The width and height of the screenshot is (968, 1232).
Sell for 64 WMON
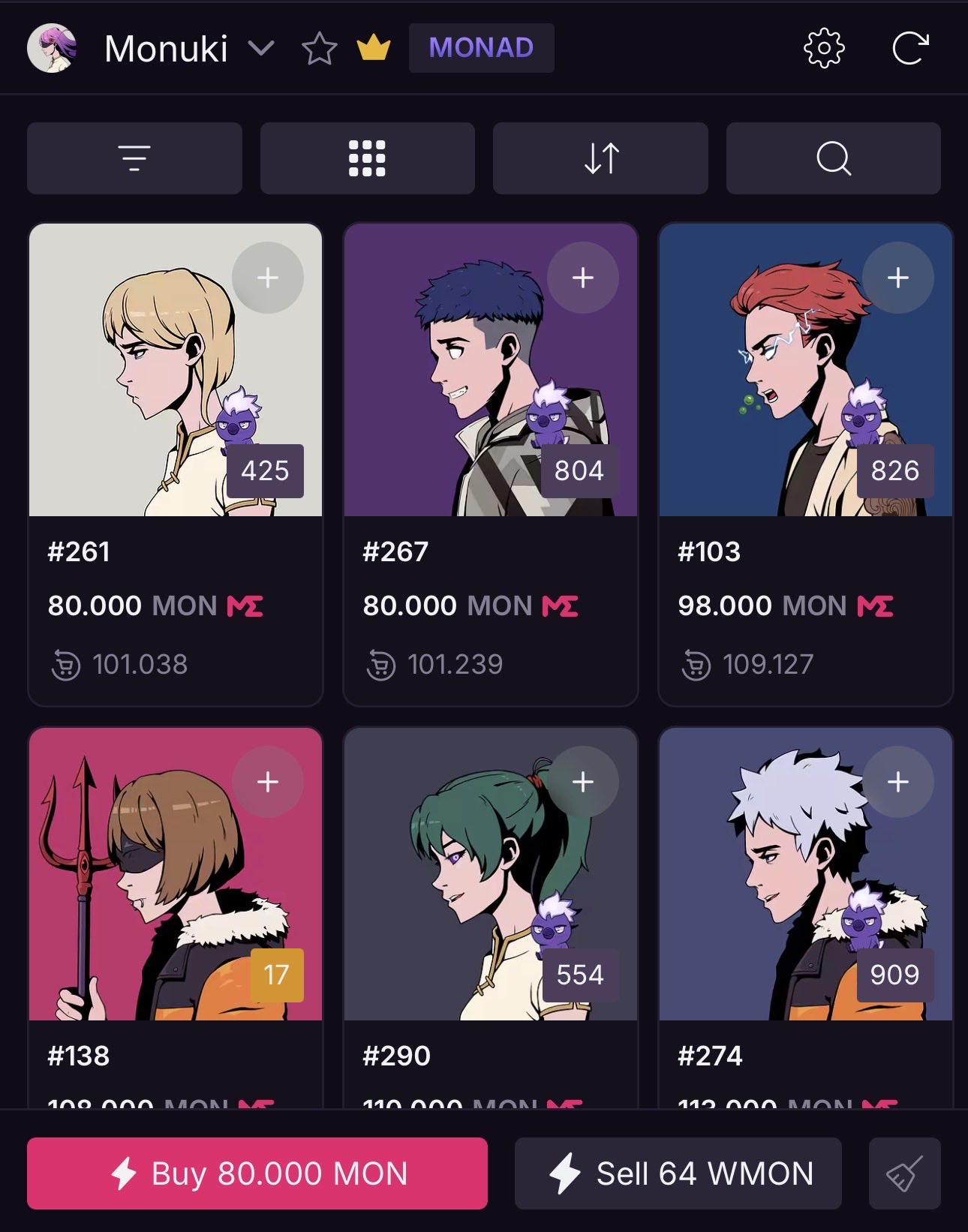tap(678, 1173)
